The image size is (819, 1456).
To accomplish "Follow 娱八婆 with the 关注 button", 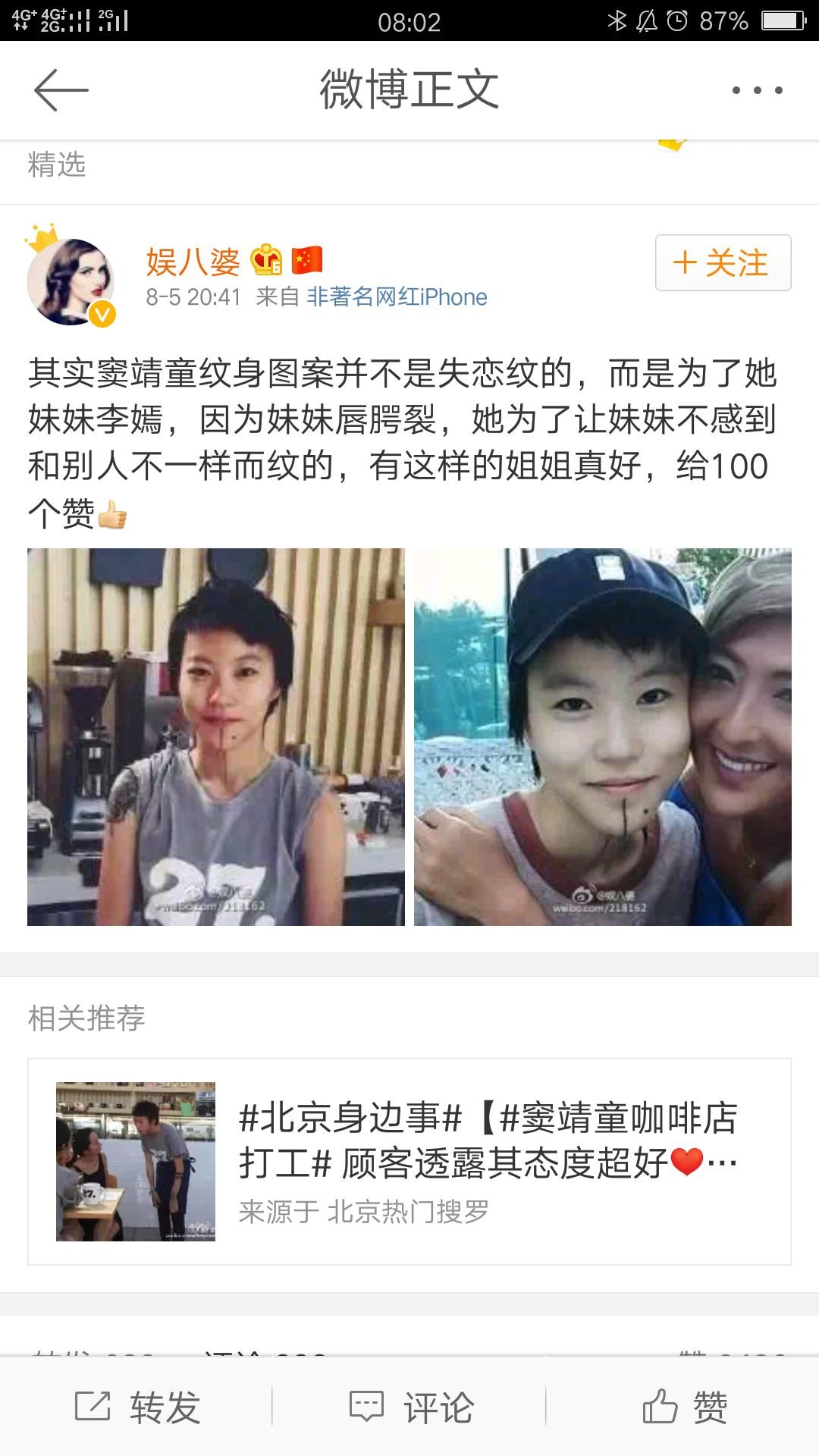I will [x=723, y=263].
